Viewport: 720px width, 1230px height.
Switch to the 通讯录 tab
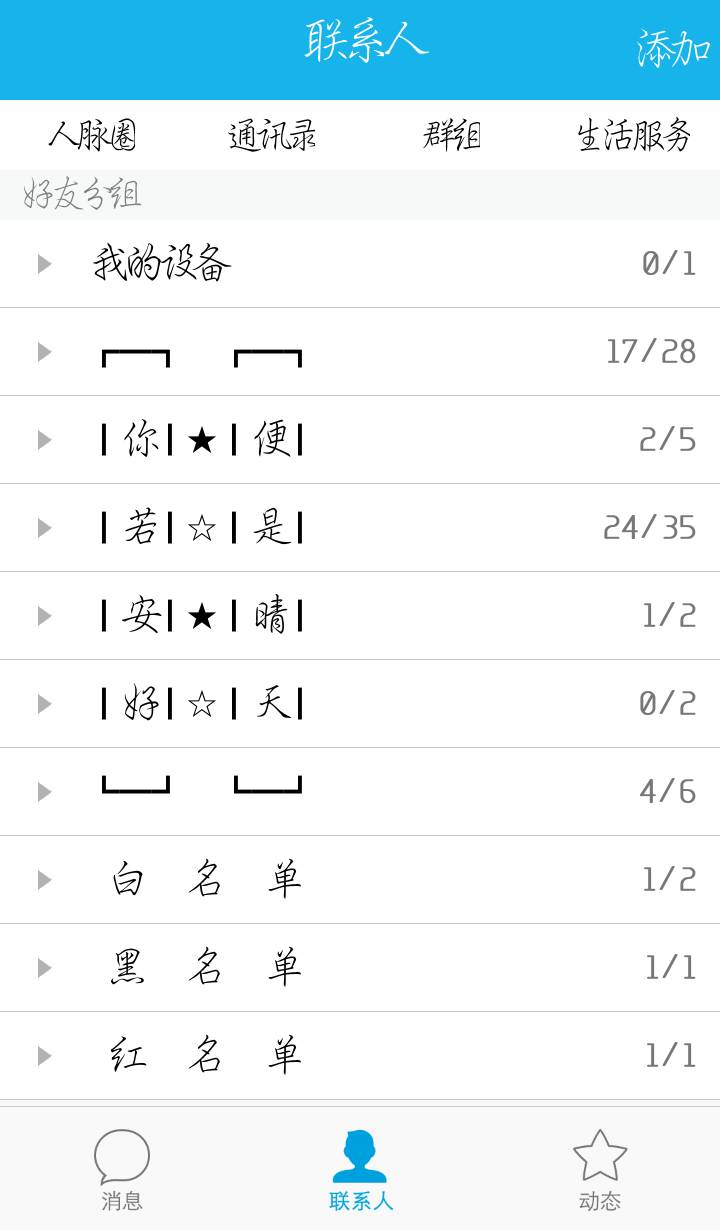coord(273,136)
